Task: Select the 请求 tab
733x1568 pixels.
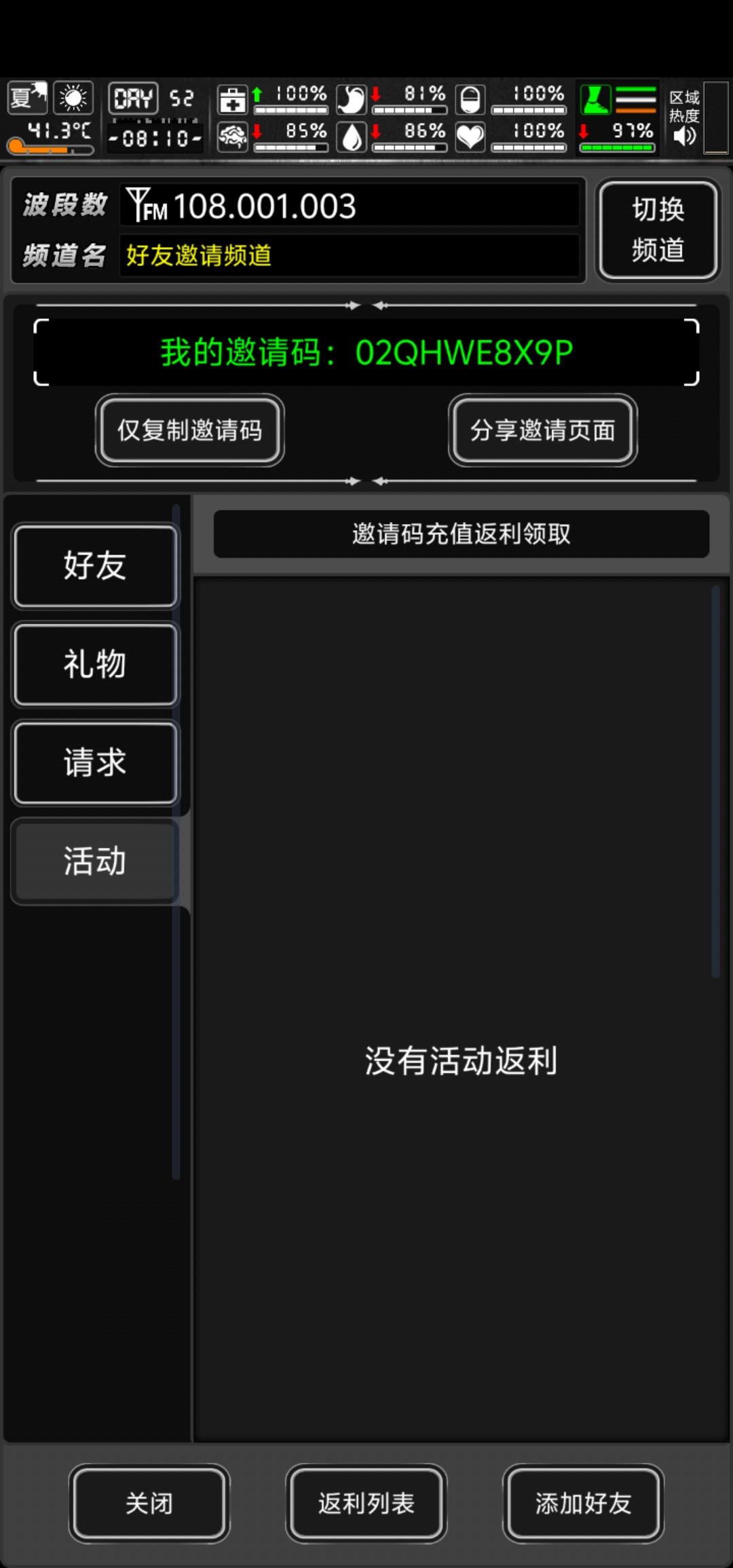Action: (94, 763)
